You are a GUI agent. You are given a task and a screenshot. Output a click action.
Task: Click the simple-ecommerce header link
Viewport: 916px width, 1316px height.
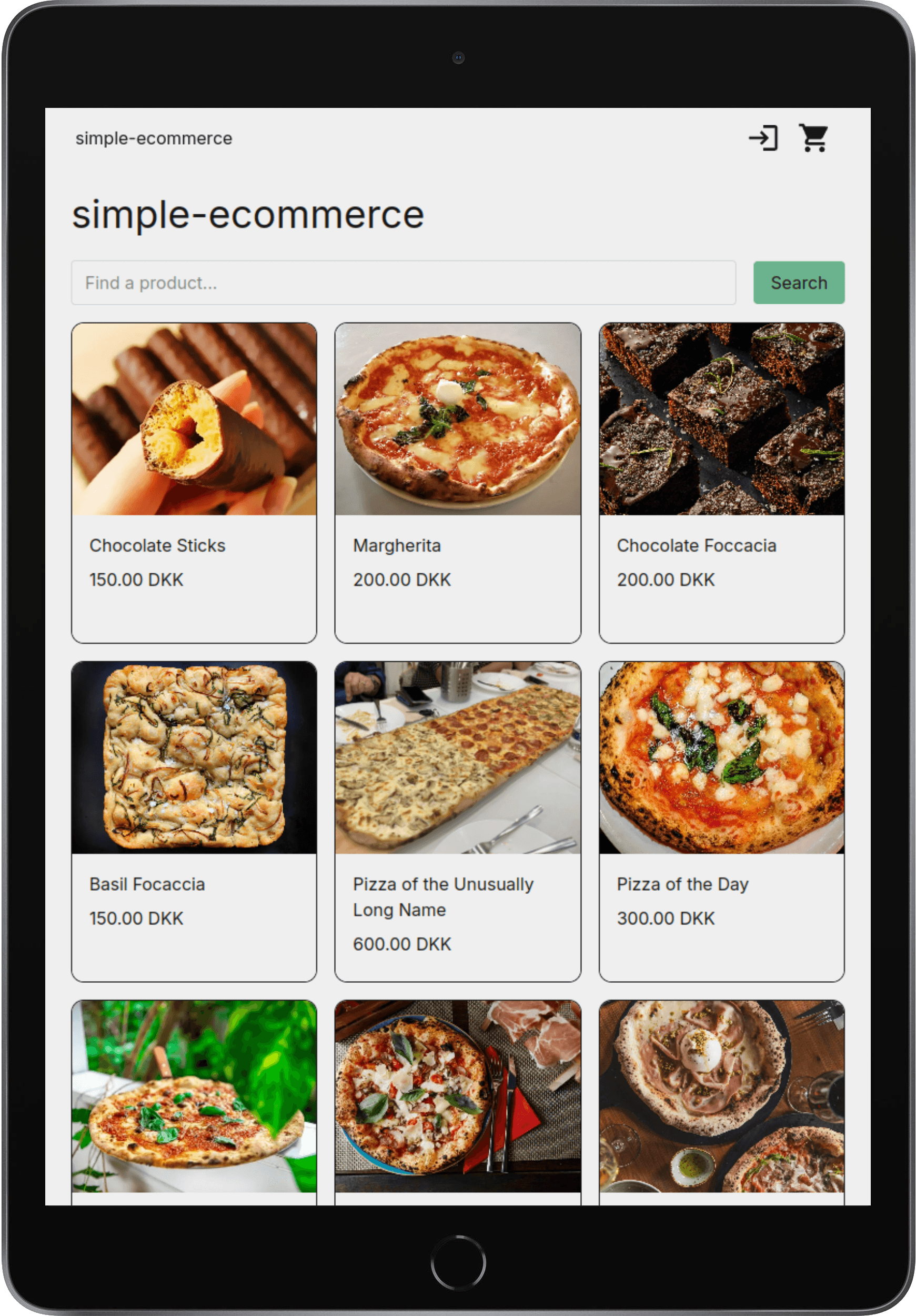pos(154,137)
